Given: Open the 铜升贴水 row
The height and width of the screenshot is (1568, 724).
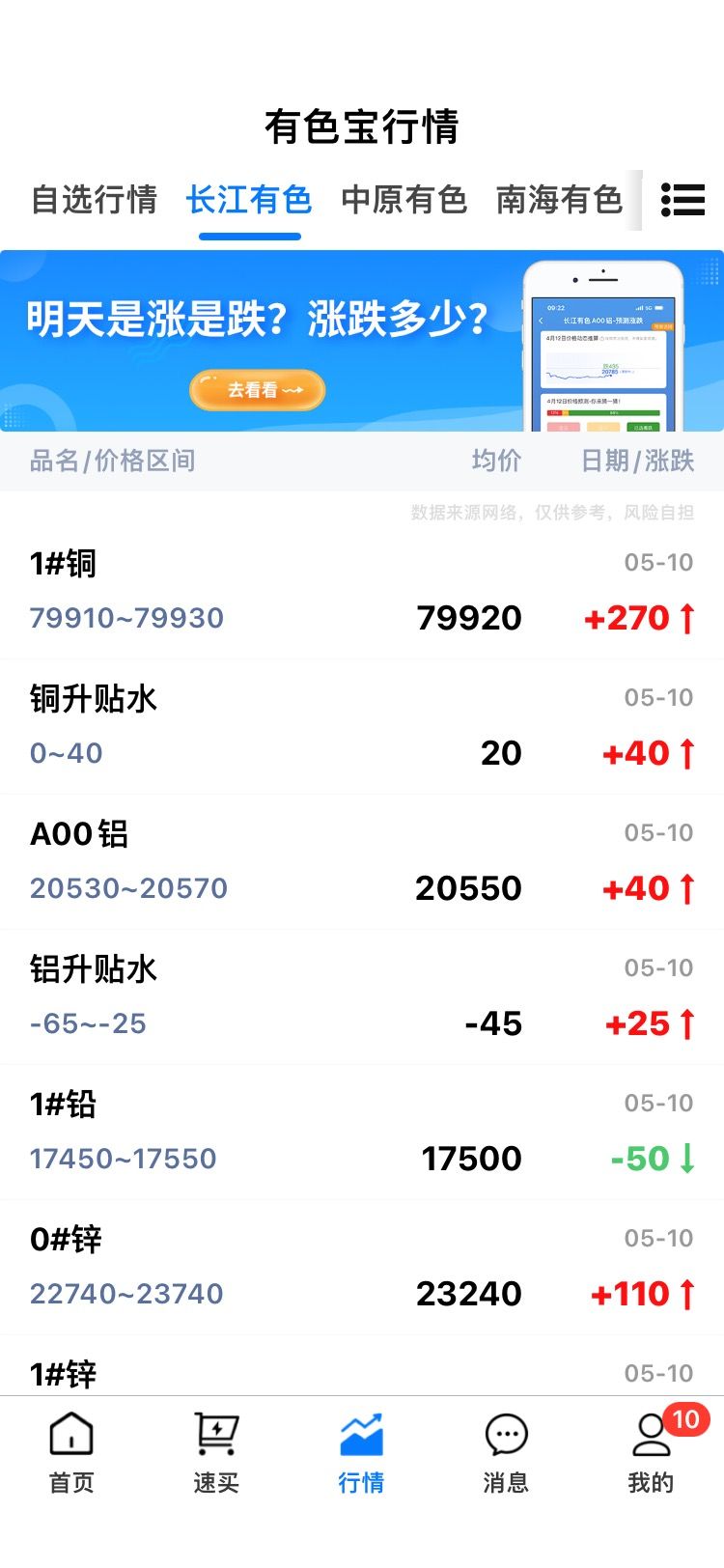Looking at the screenshot, I should (362, 726).
